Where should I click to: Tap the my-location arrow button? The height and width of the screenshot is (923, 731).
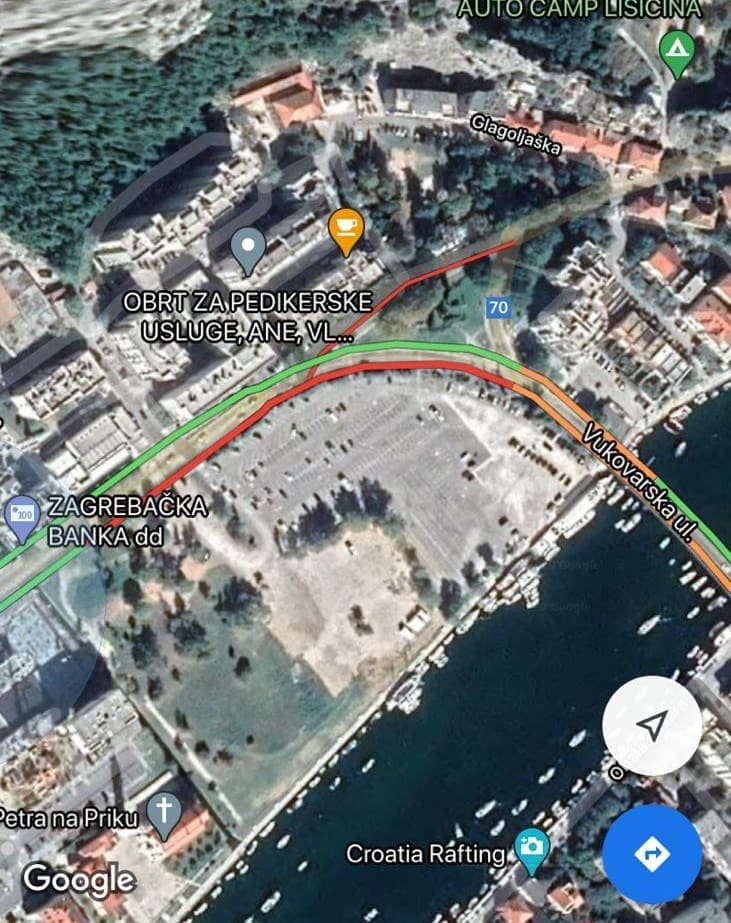(x=651, y=726)
